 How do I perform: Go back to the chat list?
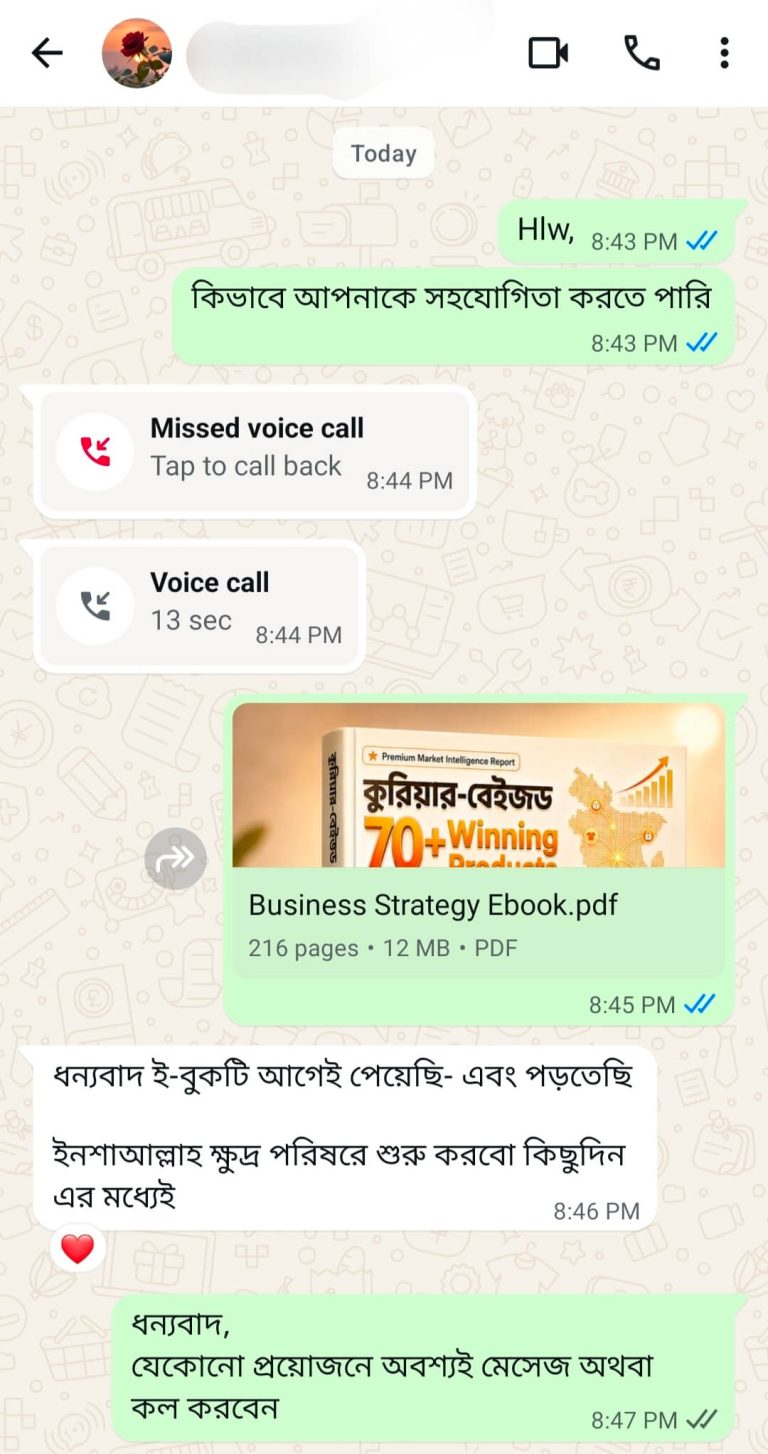(47, 53)
